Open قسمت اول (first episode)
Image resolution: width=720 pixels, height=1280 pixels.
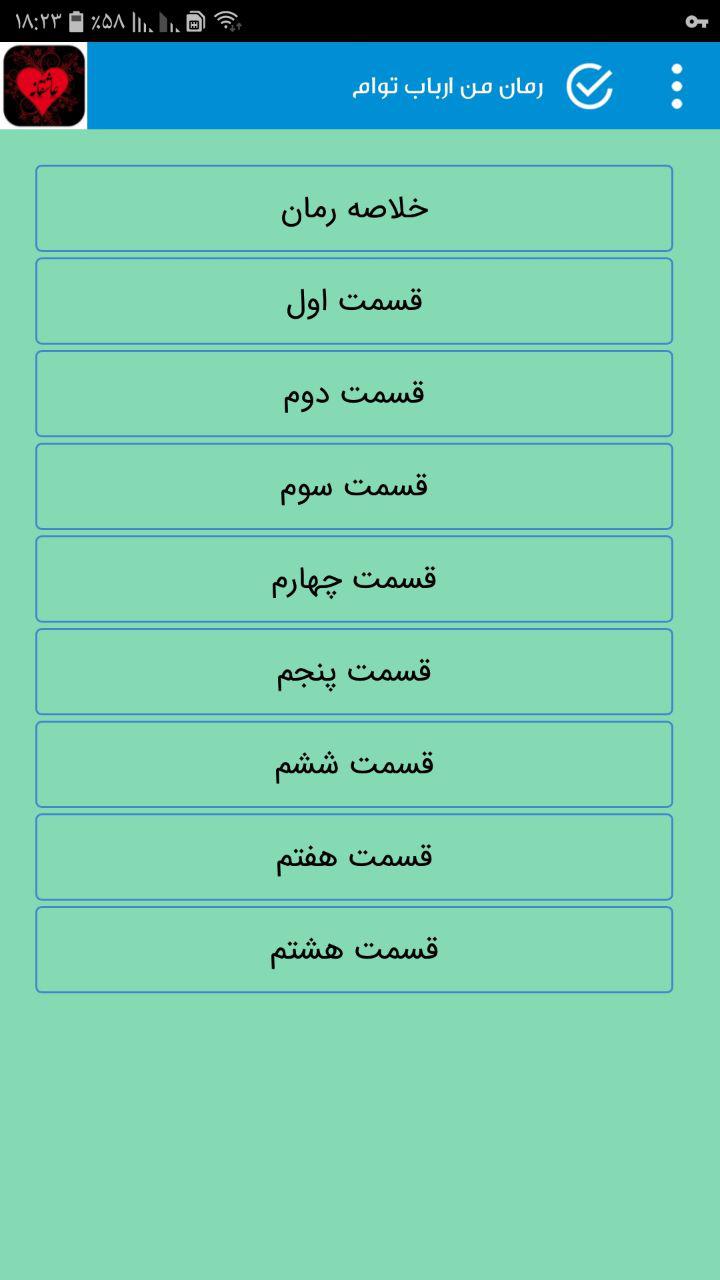(x=354, y=300)
